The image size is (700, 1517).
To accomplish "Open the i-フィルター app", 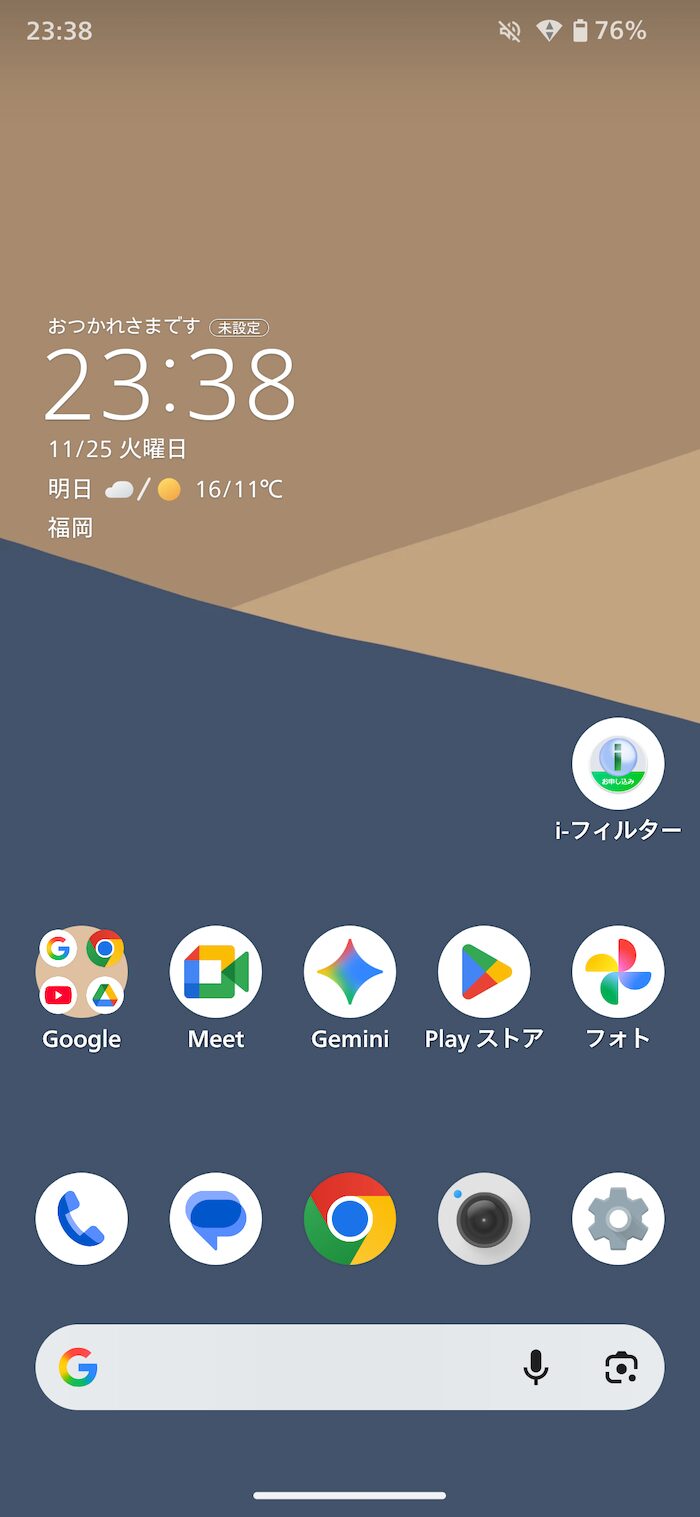I will pos(618,764).
